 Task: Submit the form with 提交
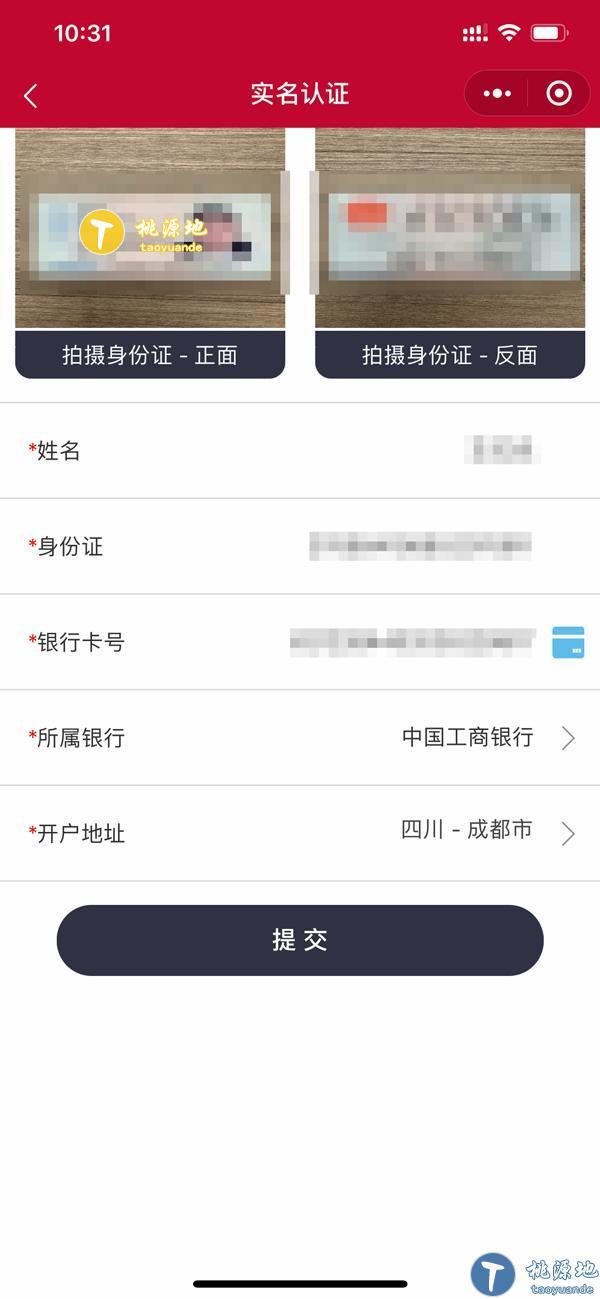tap(300, 940)
